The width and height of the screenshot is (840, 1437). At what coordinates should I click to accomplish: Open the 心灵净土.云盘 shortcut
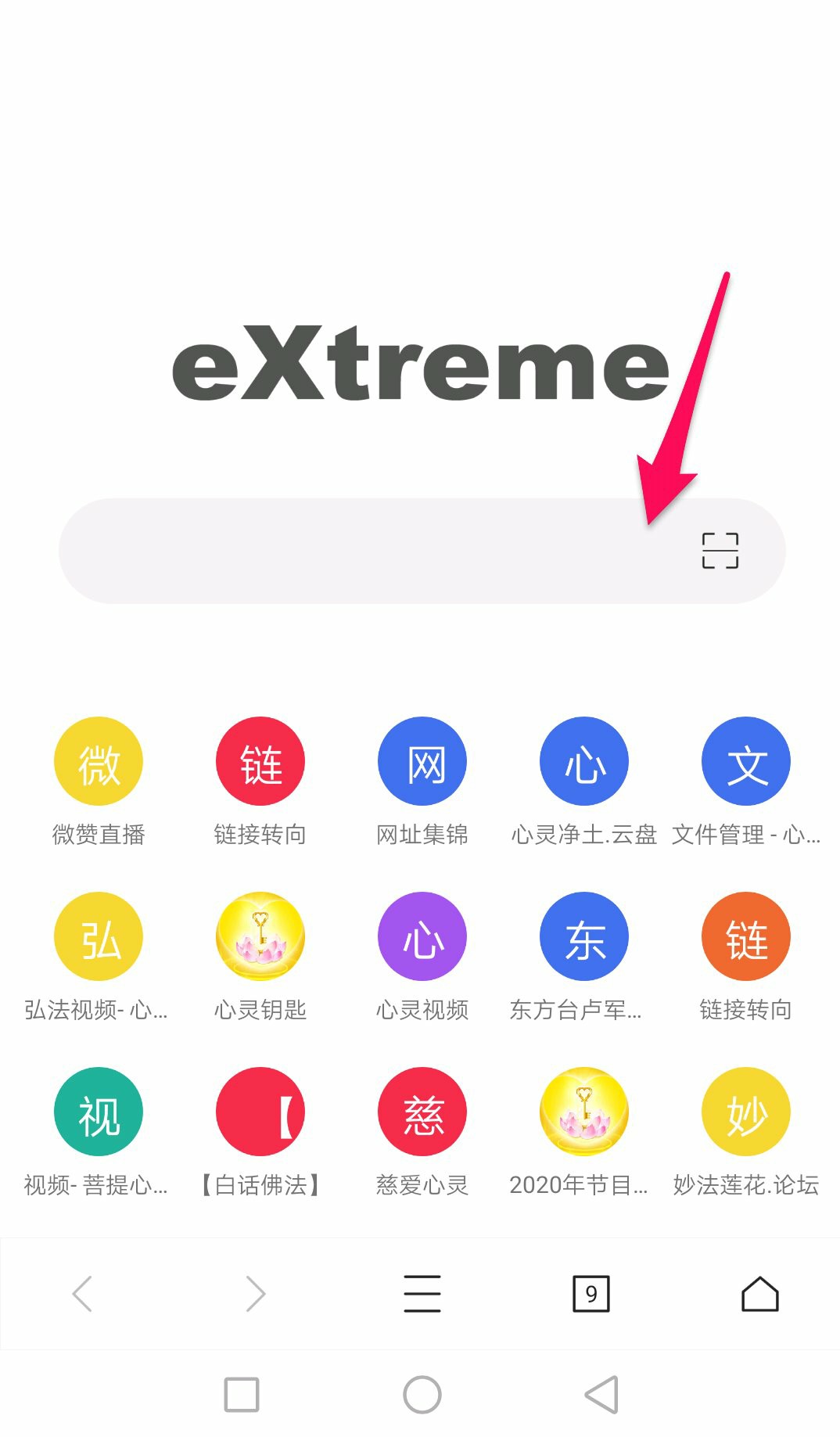click(x=584, y=762)
